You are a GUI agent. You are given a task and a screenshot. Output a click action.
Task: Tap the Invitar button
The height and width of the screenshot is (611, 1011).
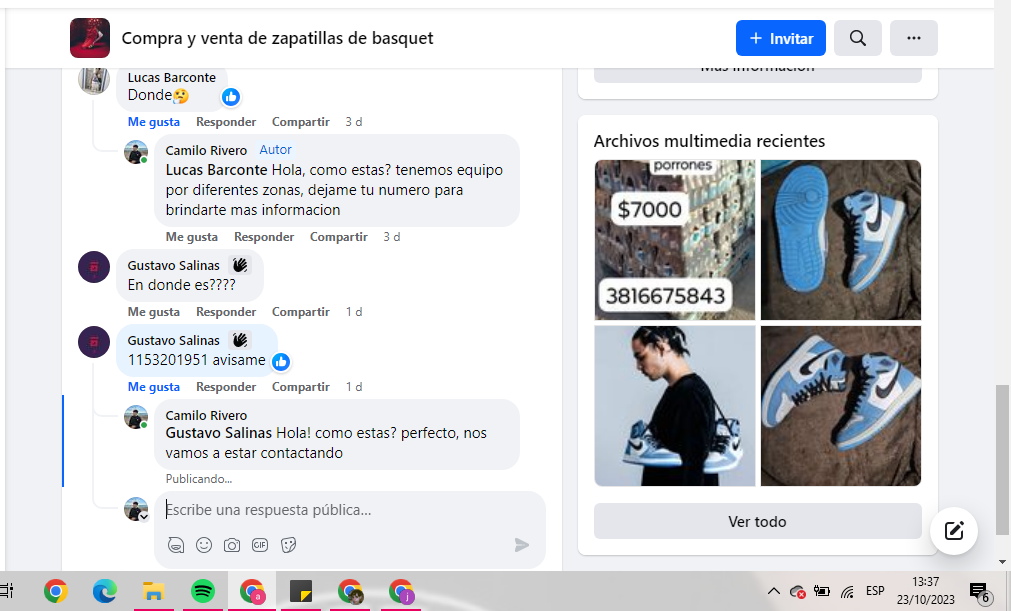tap(780, 38)
